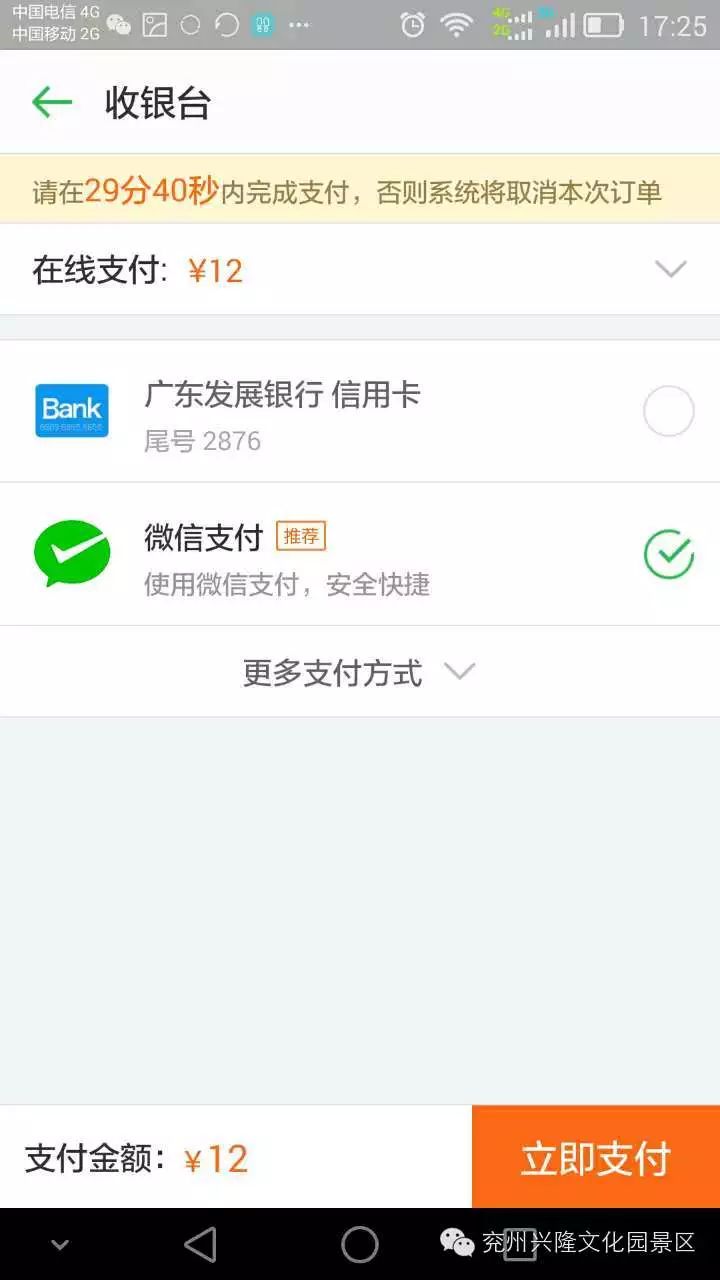Tap the system back button
This screenshot has height=1280, width=720.
pos(200,1244)
